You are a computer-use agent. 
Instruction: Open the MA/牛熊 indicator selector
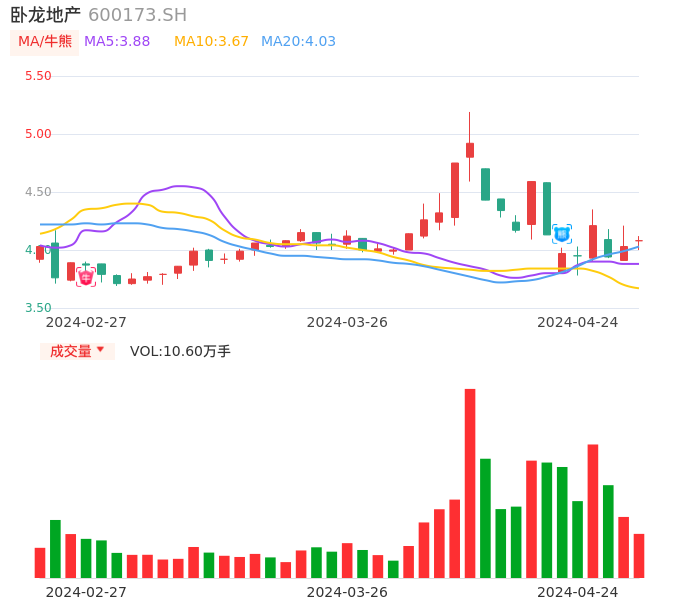pos(45,42)
